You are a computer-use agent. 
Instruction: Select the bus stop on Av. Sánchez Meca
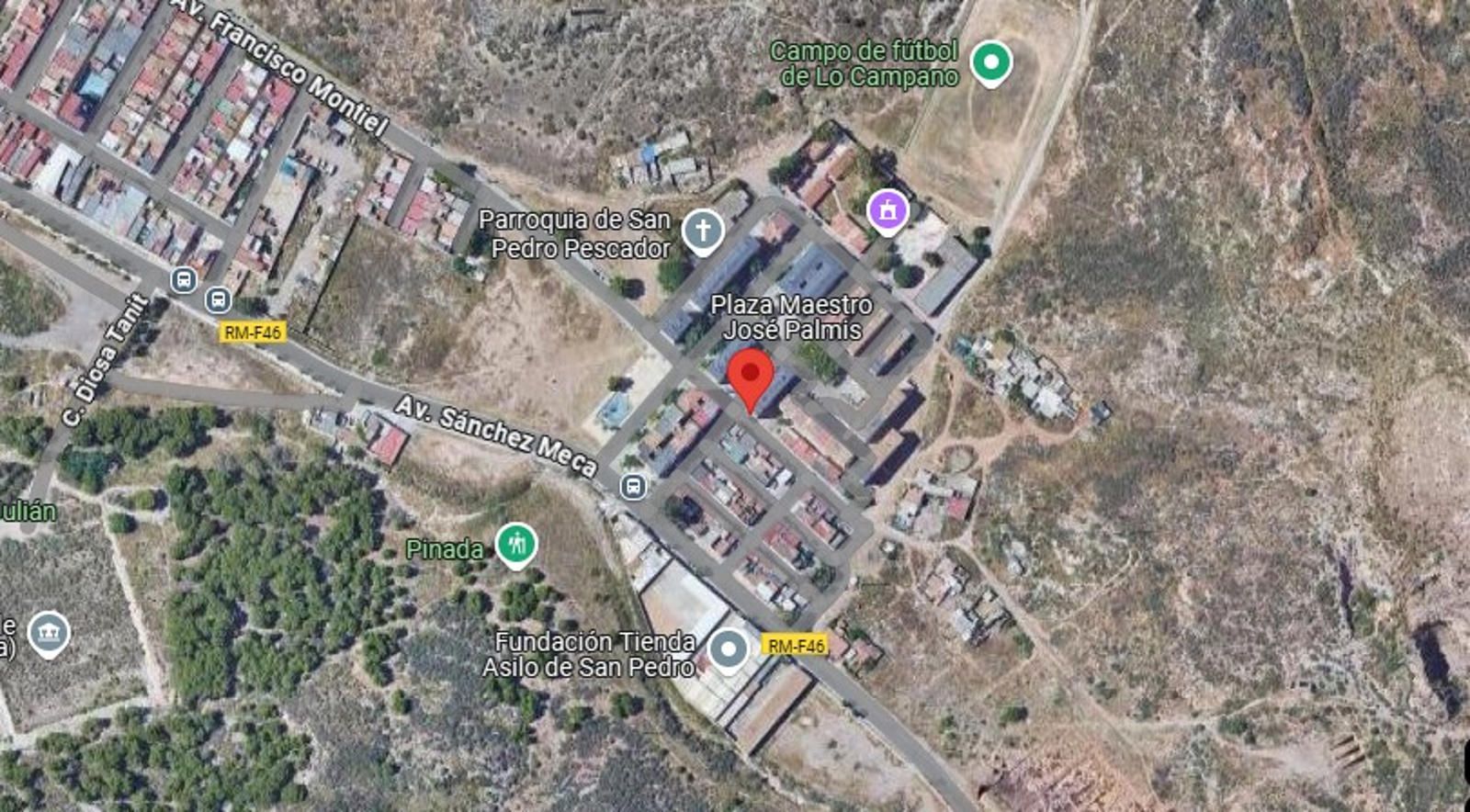point(632,486)
